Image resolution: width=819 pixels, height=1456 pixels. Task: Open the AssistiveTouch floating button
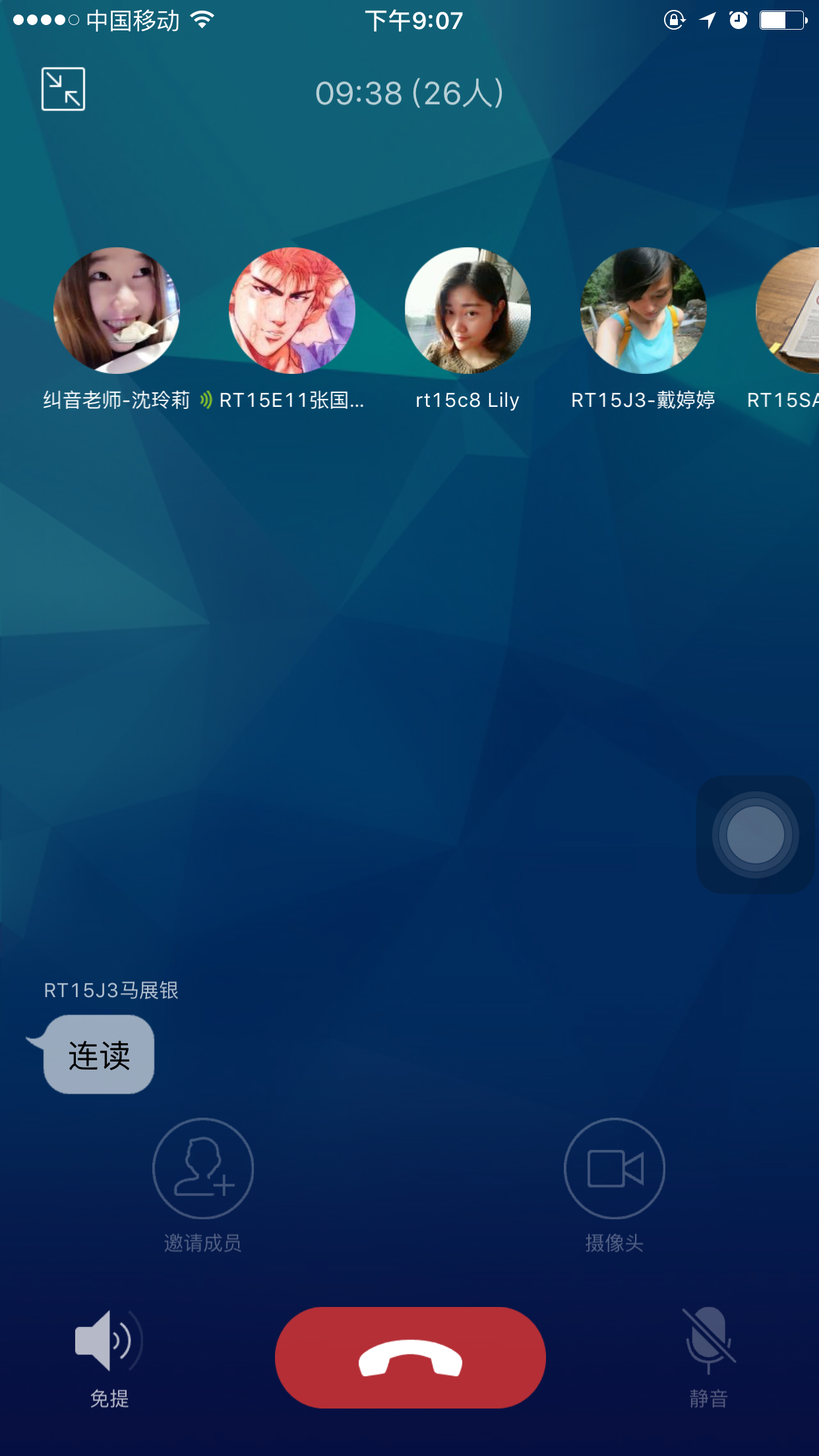click(x=756, y=835)
